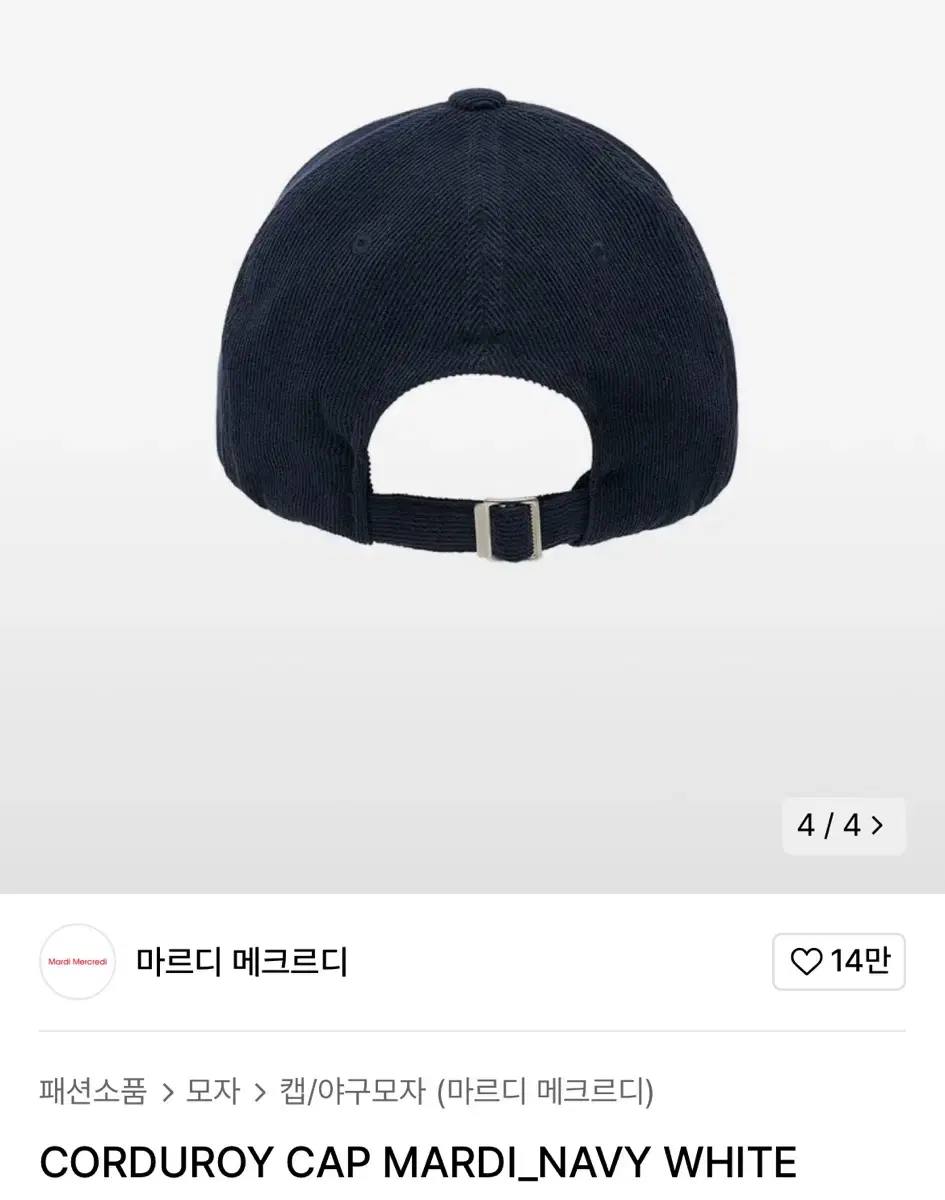Select the heart inside the 14만 favorite button
Image resolution: width=945 pixels, height=1200 pixels.
[x=806, y=960]
